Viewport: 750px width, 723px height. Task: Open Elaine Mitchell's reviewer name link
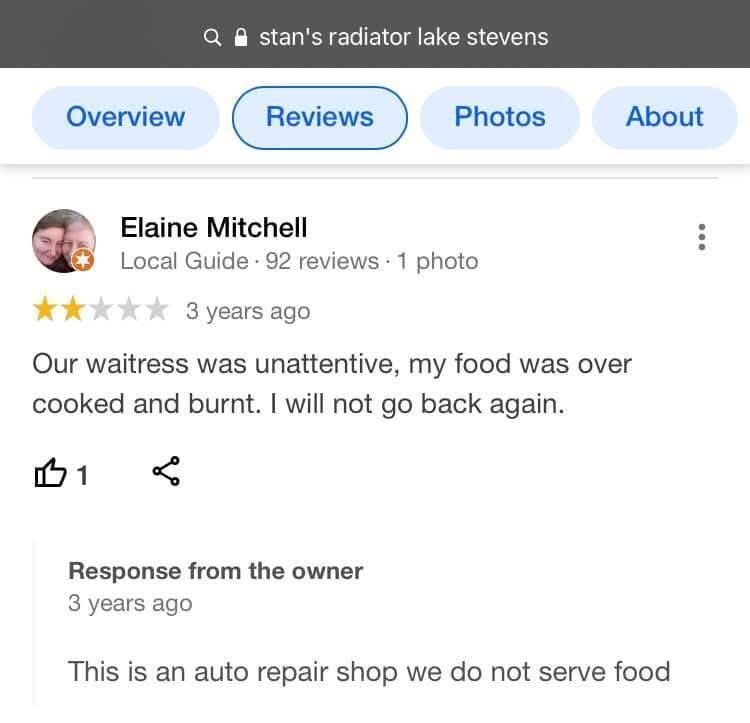click(x=213, y=227)
